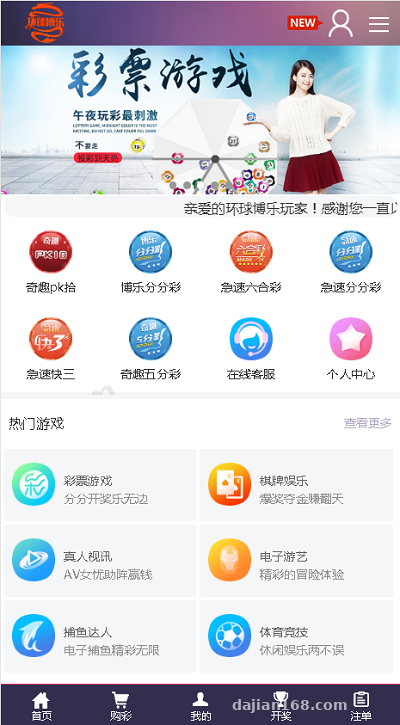Launch 博乐分分彩 game

[150, 262]
